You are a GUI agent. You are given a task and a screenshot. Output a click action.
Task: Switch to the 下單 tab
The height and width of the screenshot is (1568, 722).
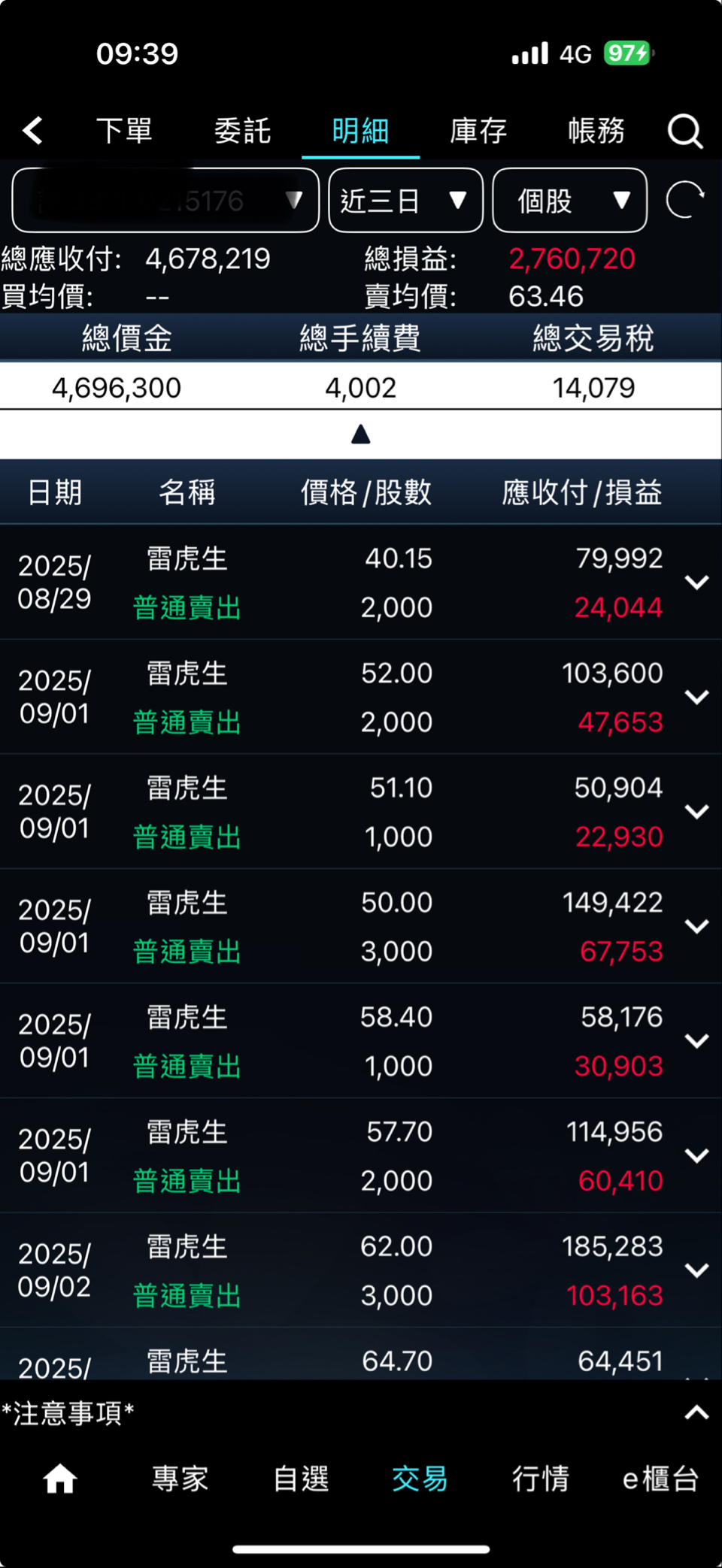click(124, 131)
